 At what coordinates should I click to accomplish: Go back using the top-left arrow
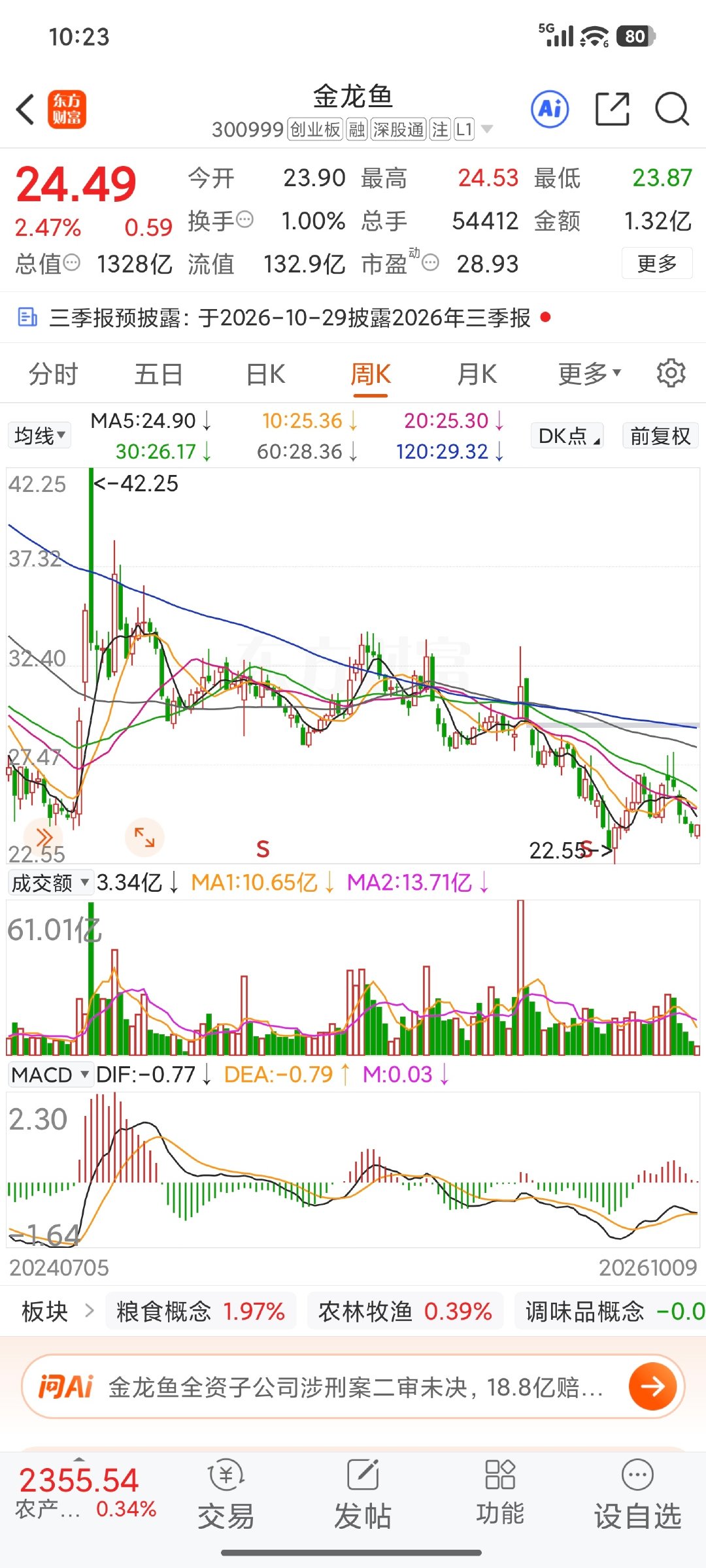tap(26, 109)
